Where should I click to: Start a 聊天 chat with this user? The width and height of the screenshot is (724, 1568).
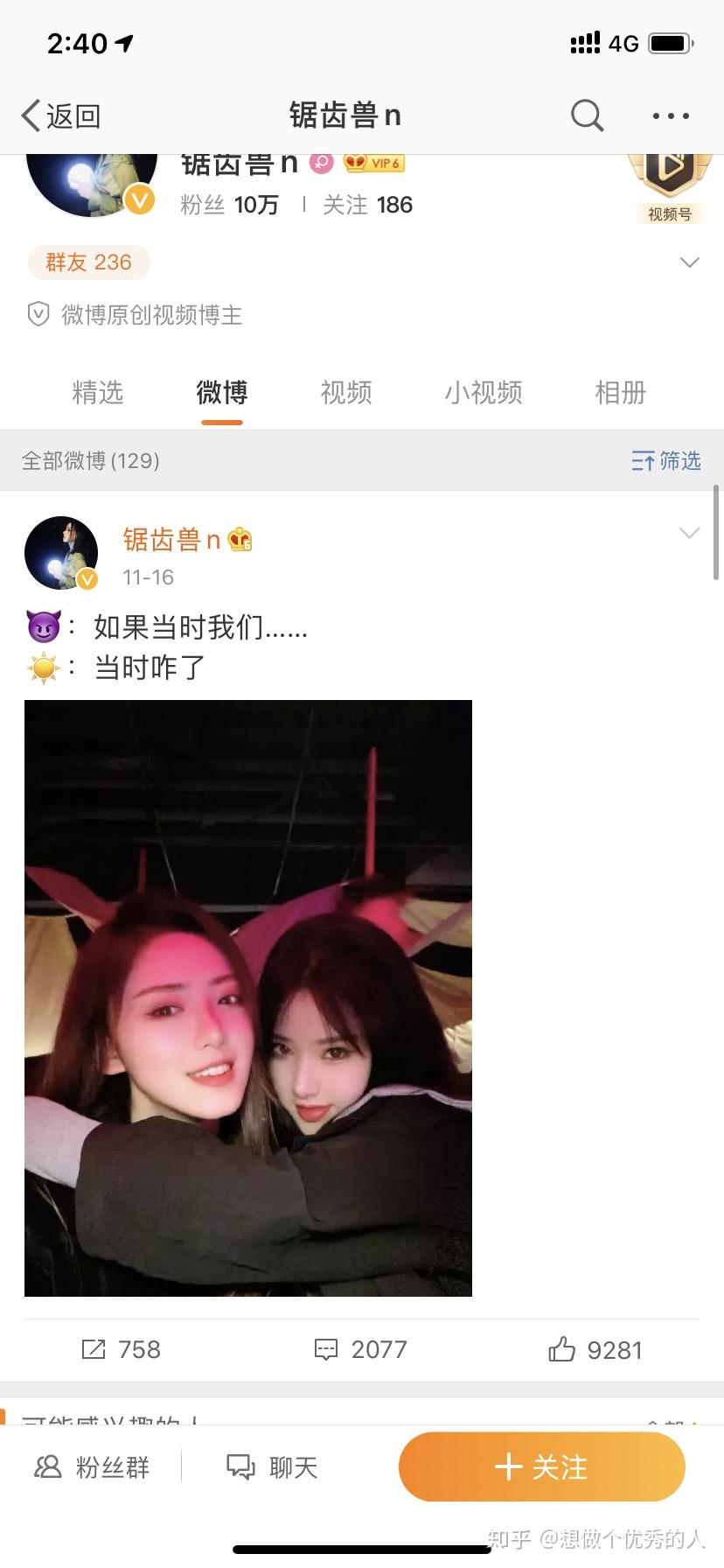pyautogui.click(x=272, y=1467)
